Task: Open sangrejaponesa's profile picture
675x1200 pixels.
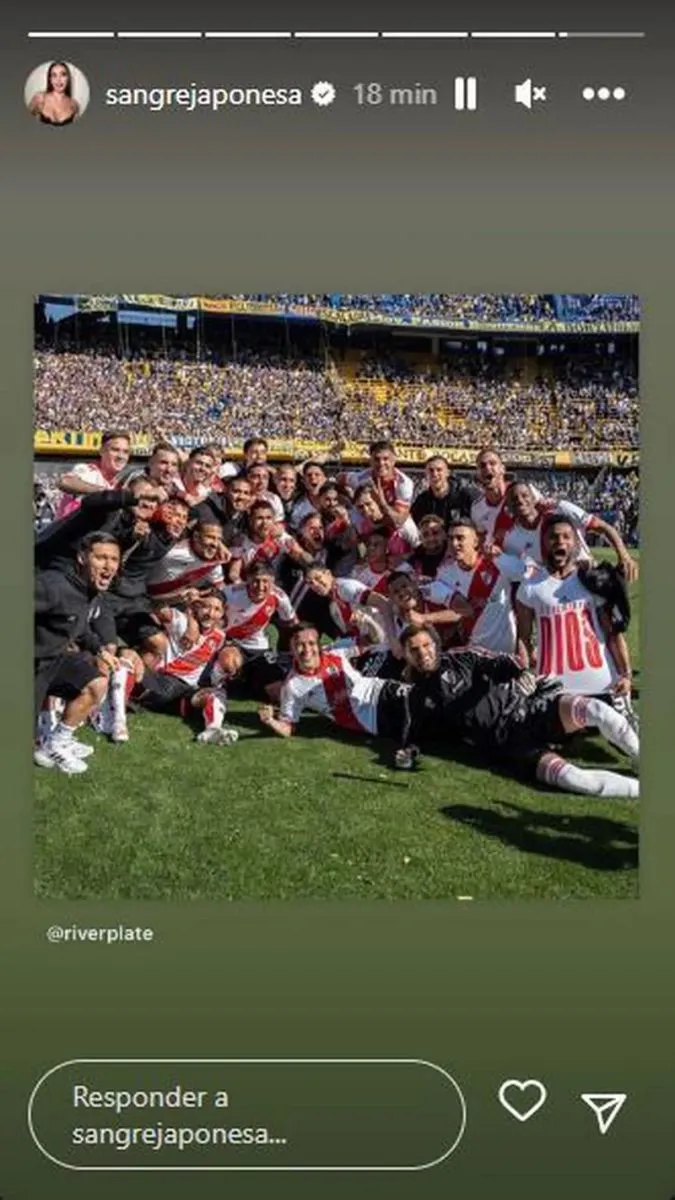Action: click(x=56, y=94)
